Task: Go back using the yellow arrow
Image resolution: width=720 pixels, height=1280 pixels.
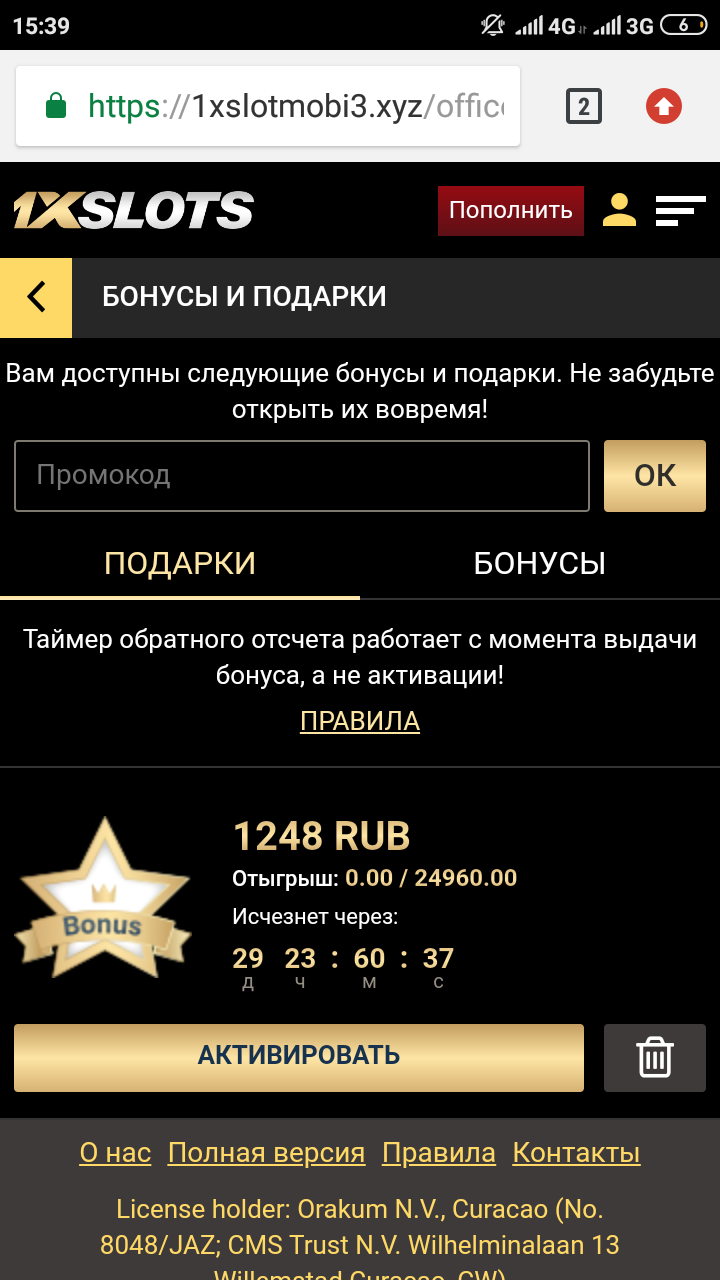Action: pyautogui.click(x=36, y=297)
